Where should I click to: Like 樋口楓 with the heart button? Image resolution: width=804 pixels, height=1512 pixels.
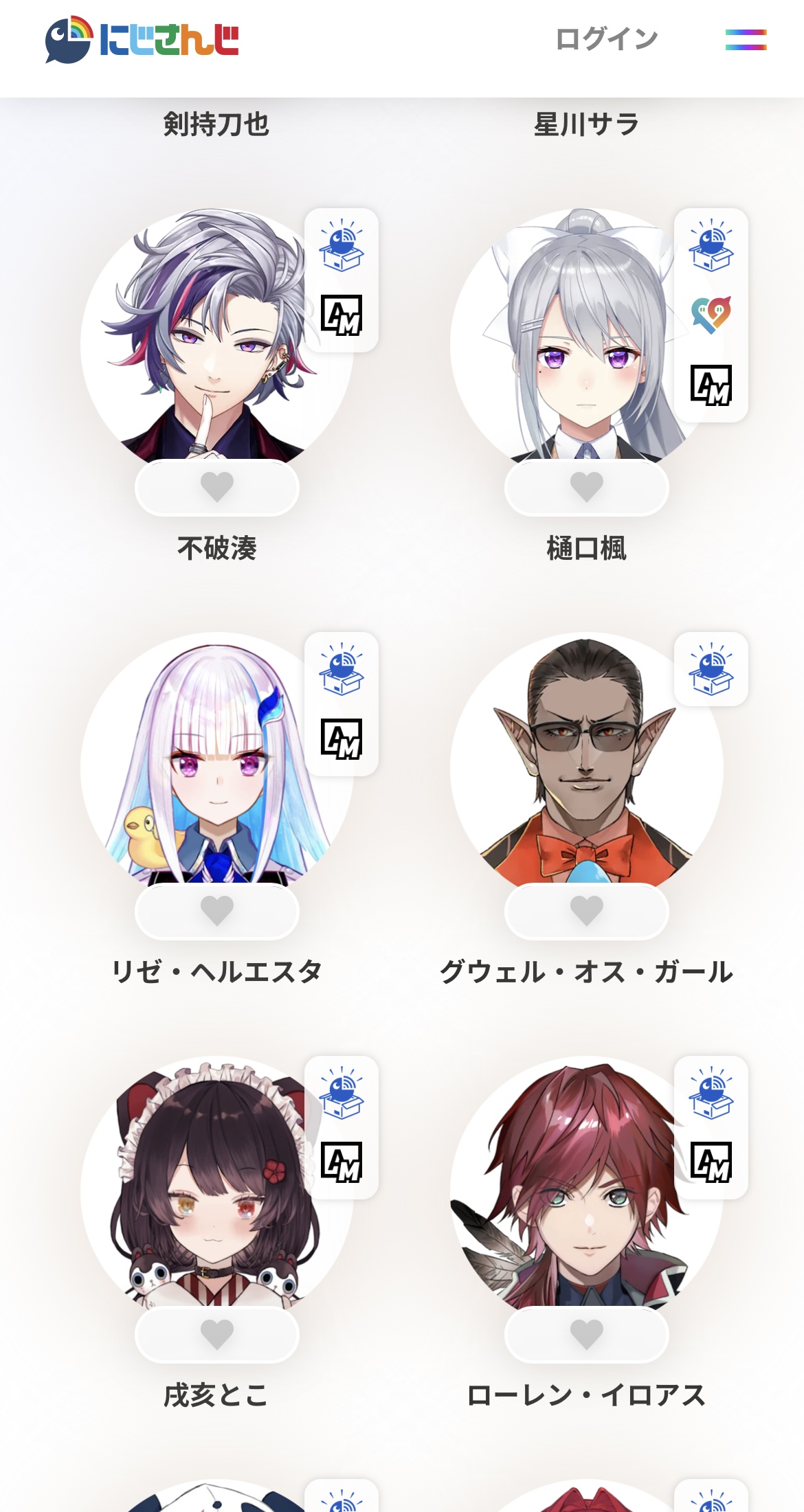587,487
